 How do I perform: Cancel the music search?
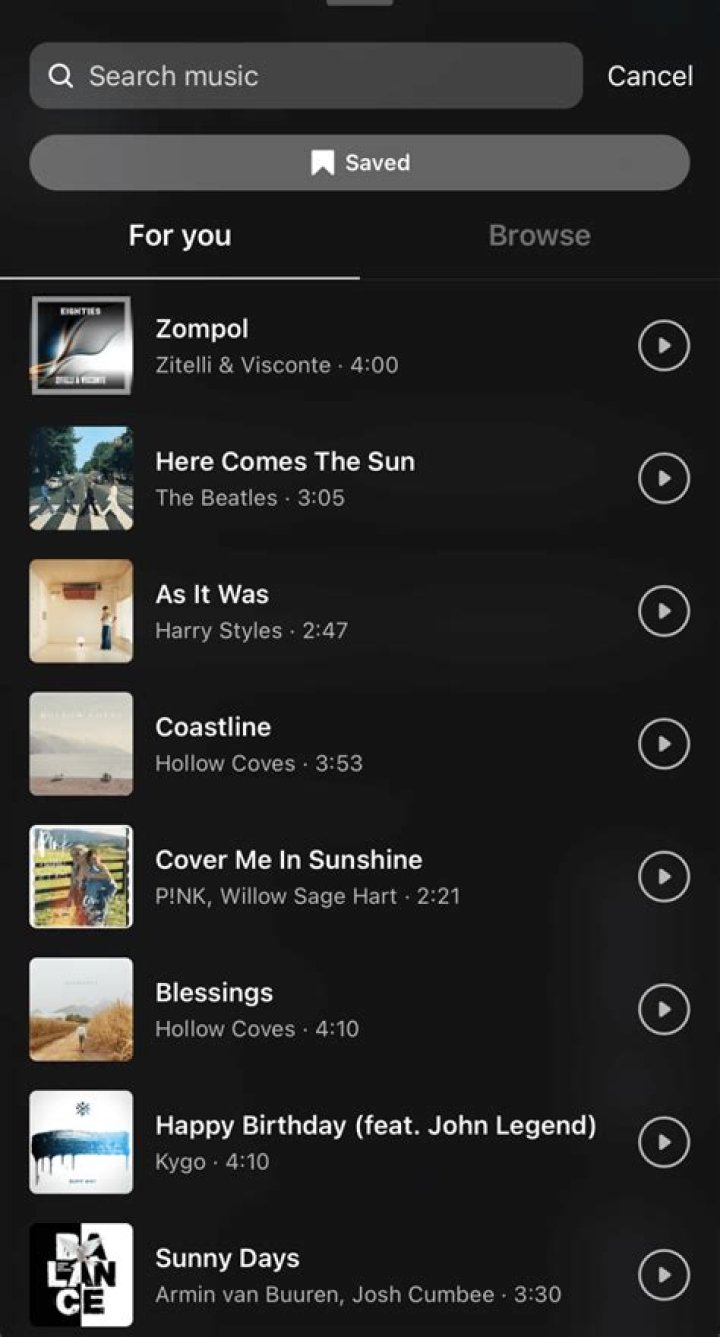coord(650,76)
